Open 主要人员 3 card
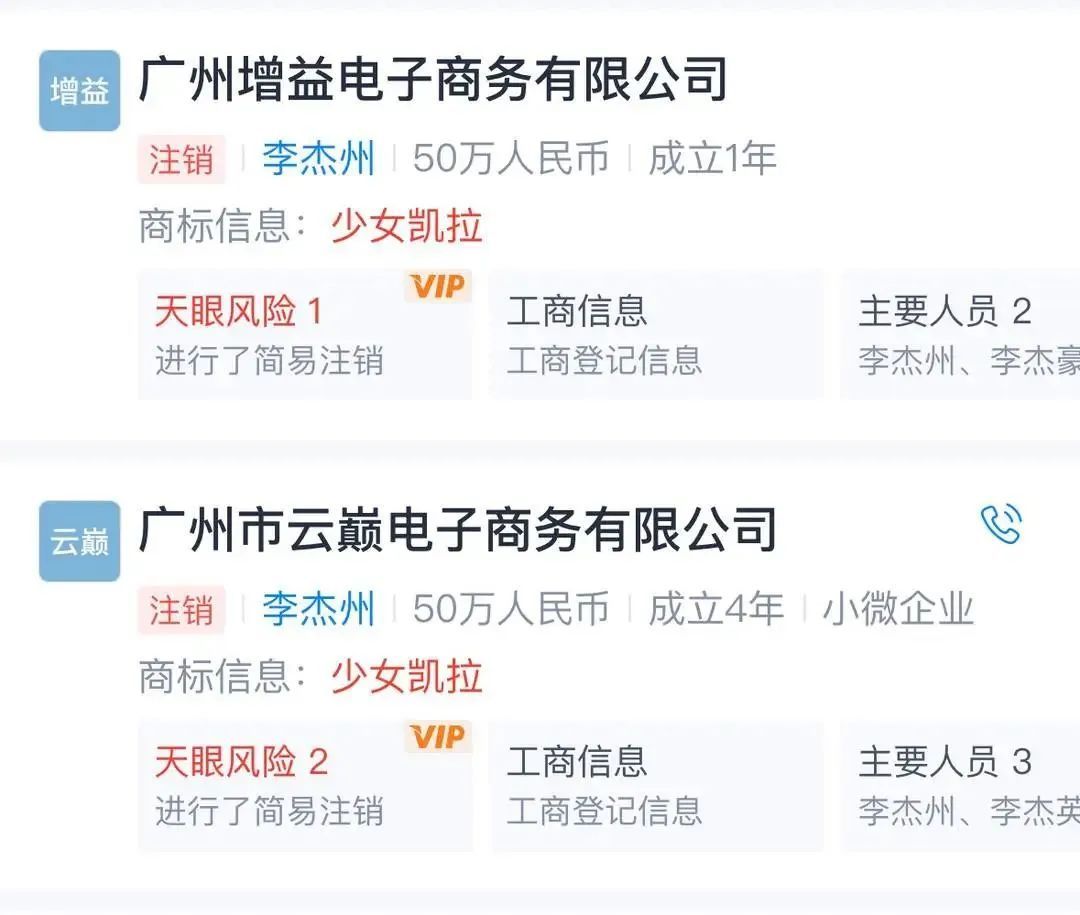 960,786
